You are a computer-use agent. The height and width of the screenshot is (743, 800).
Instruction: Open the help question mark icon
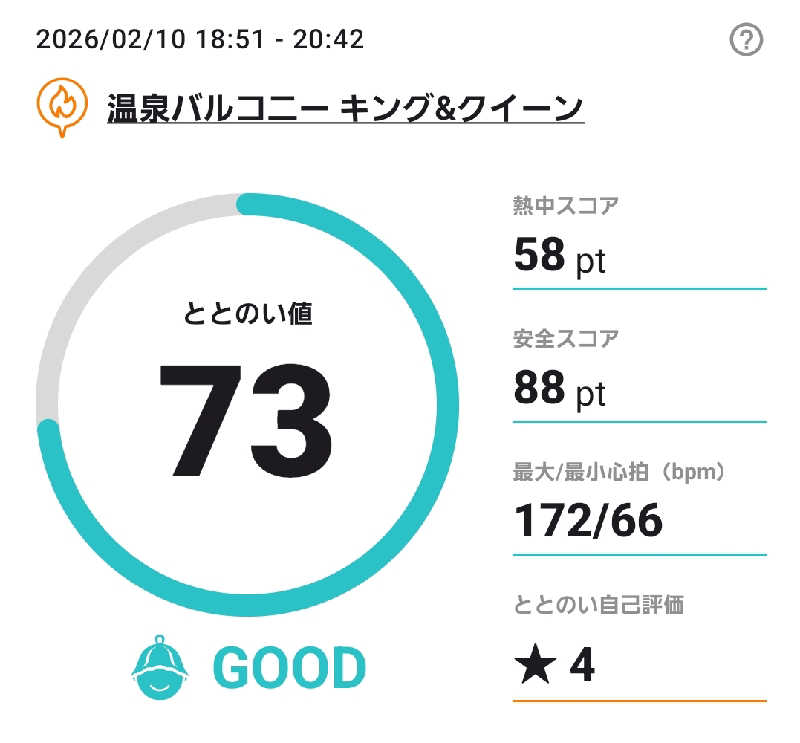point(747,41)
